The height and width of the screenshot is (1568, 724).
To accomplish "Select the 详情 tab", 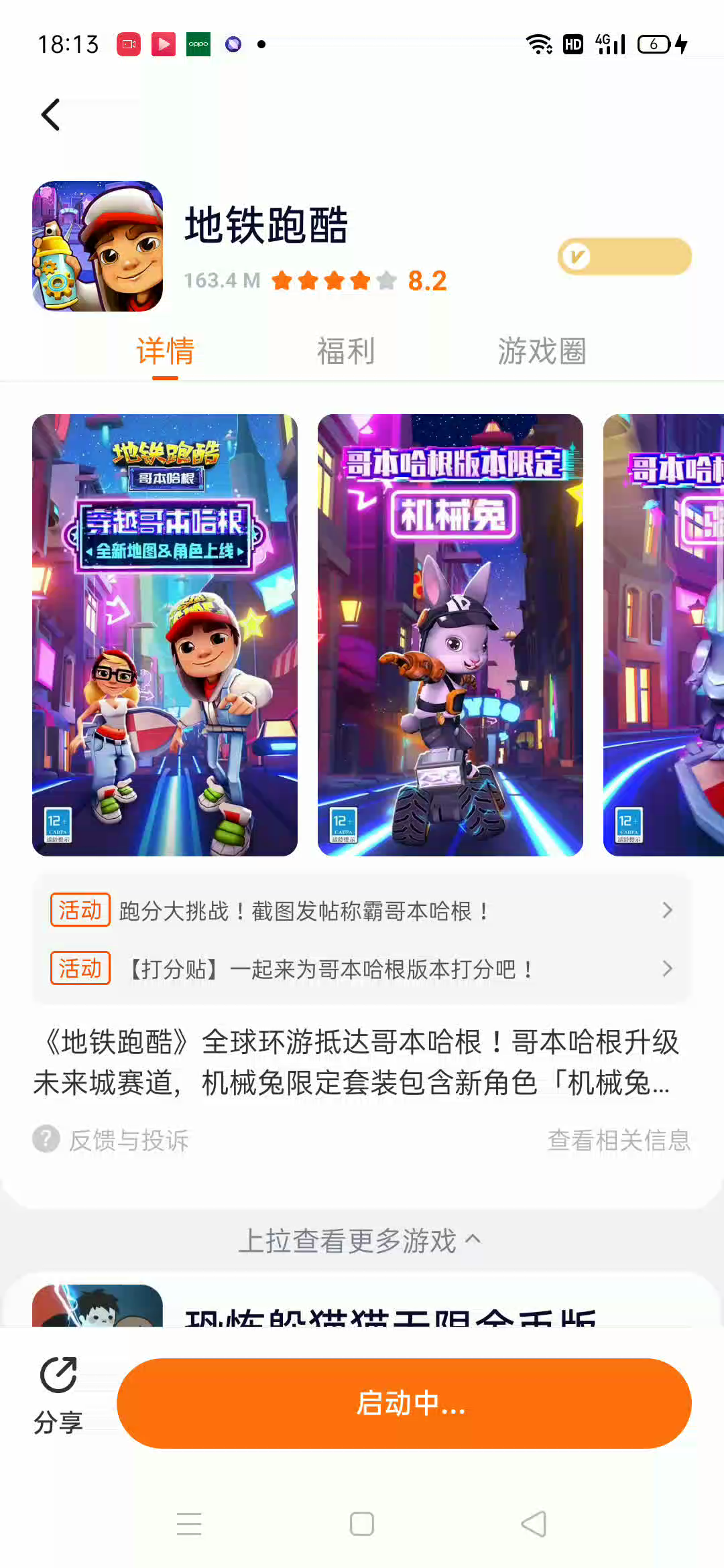I will coord(165,351).
